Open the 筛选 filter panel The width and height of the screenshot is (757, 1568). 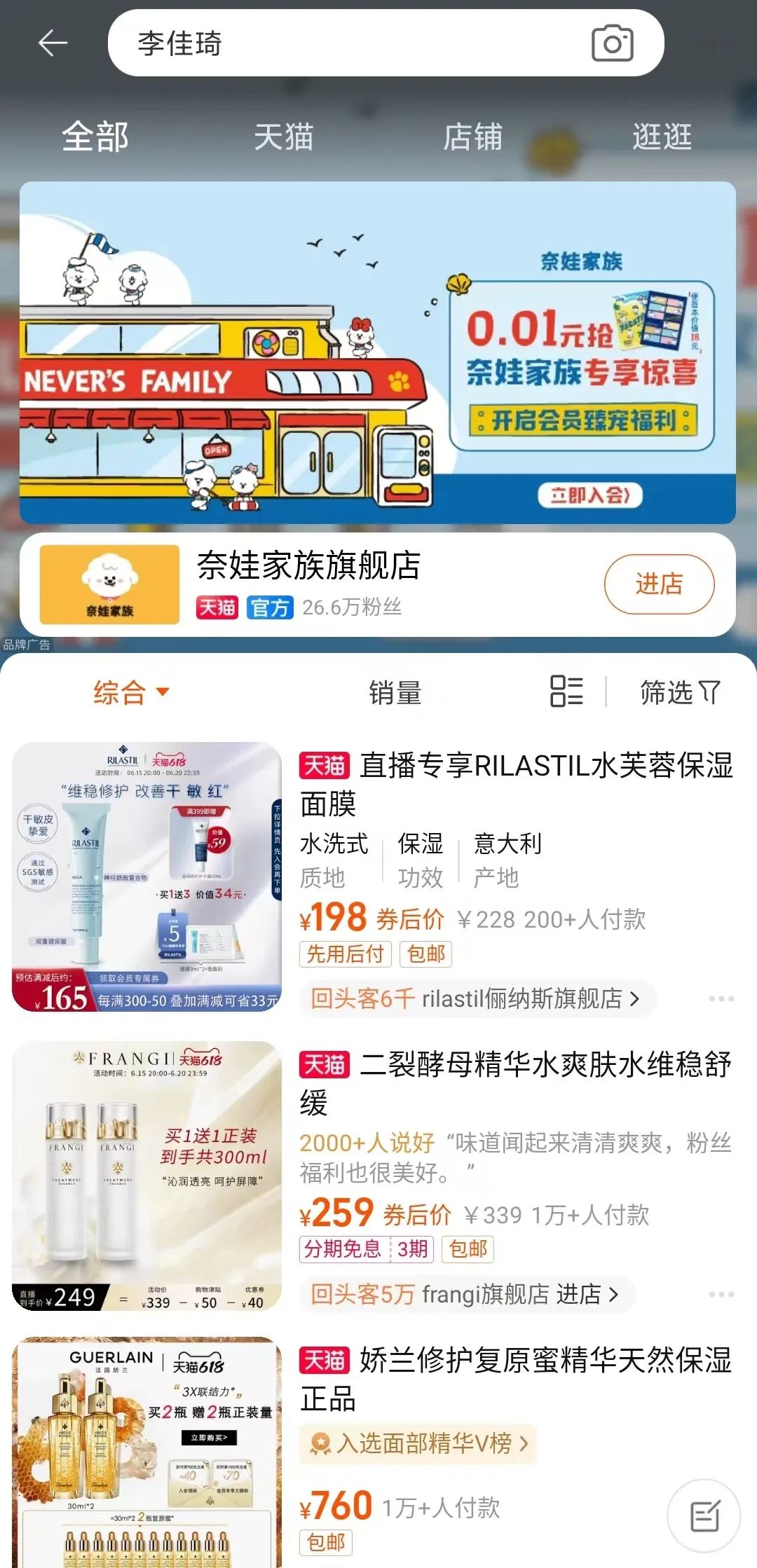tap(679, 692)
